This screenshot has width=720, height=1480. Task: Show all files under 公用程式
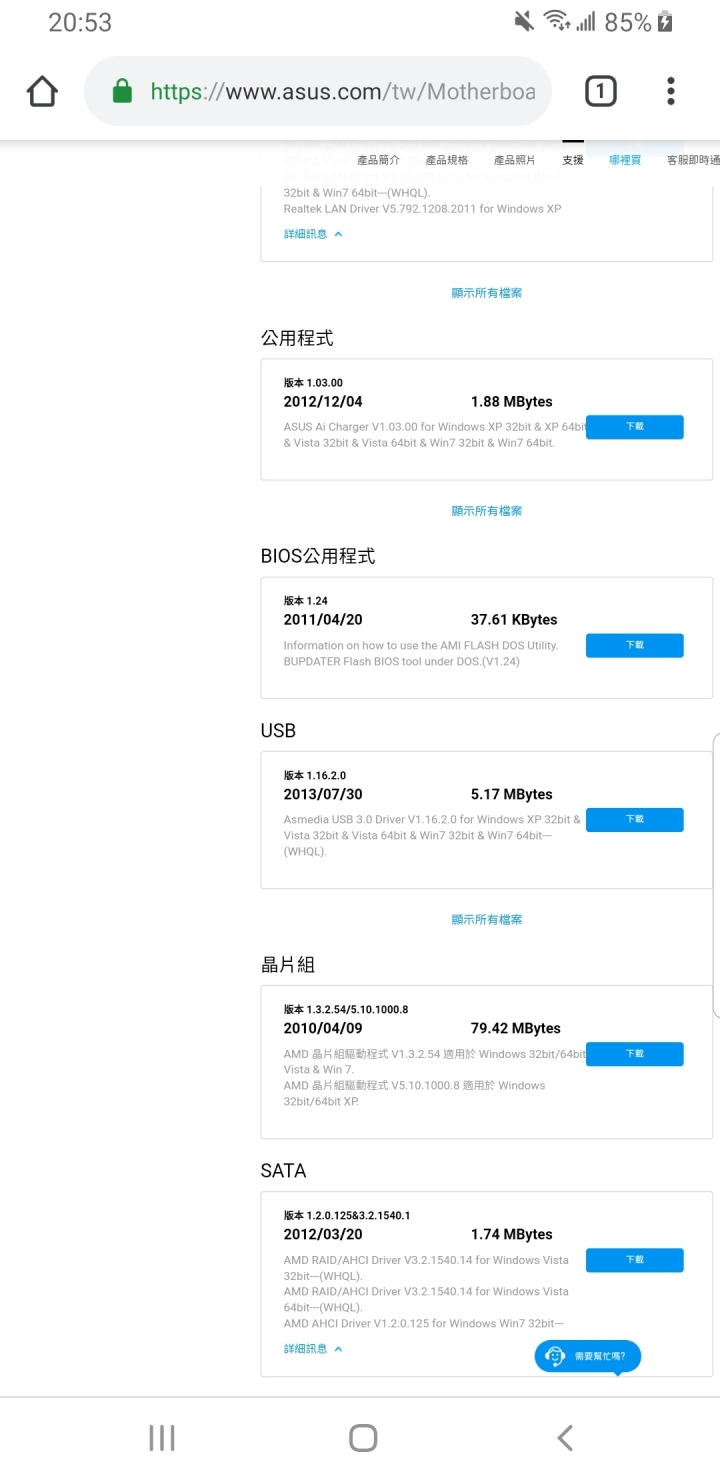[487, 511]
